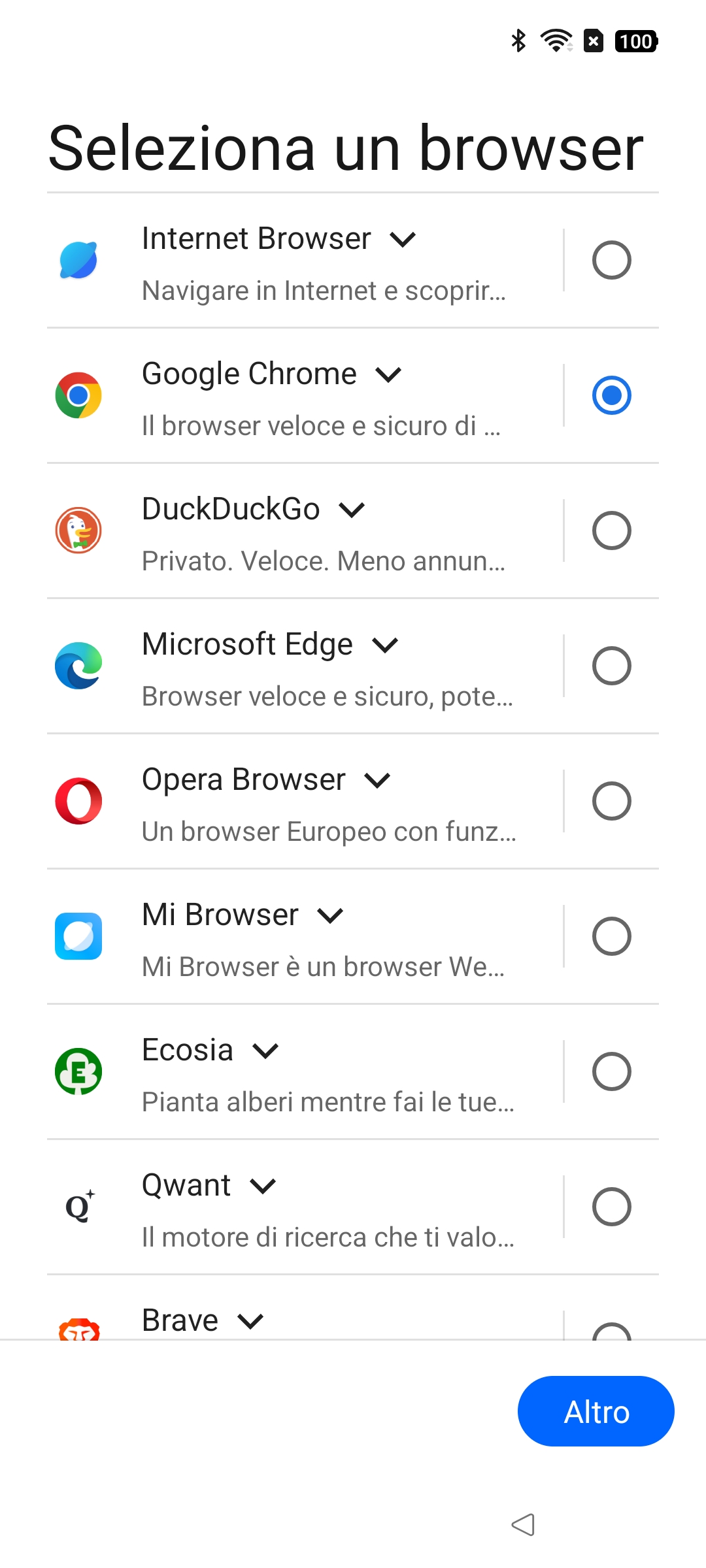Expand the Microsoft Edge description

point(385,645)
